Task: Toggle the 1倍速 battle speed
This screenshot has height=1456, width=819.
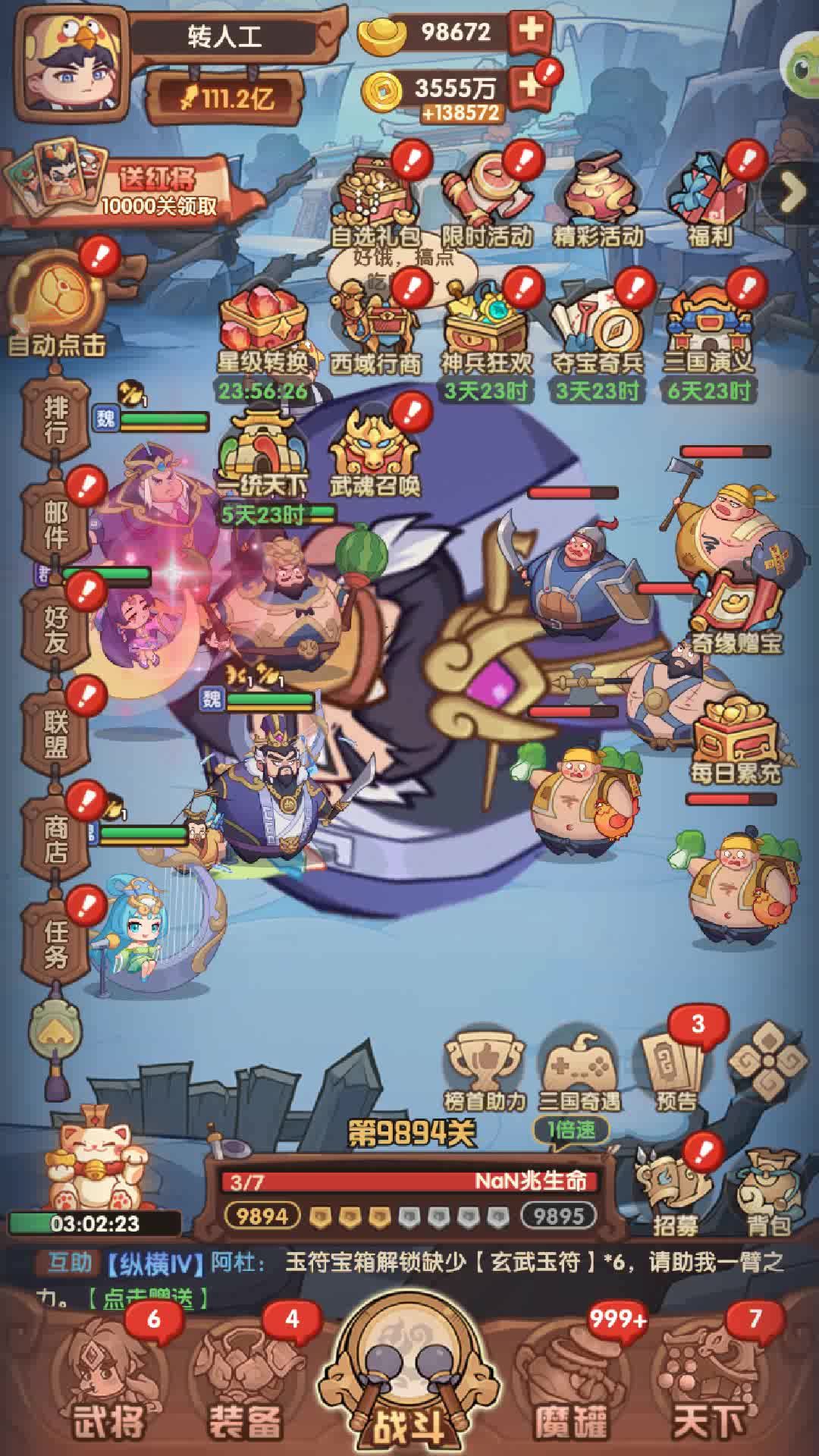Action: coord(572,1130)
